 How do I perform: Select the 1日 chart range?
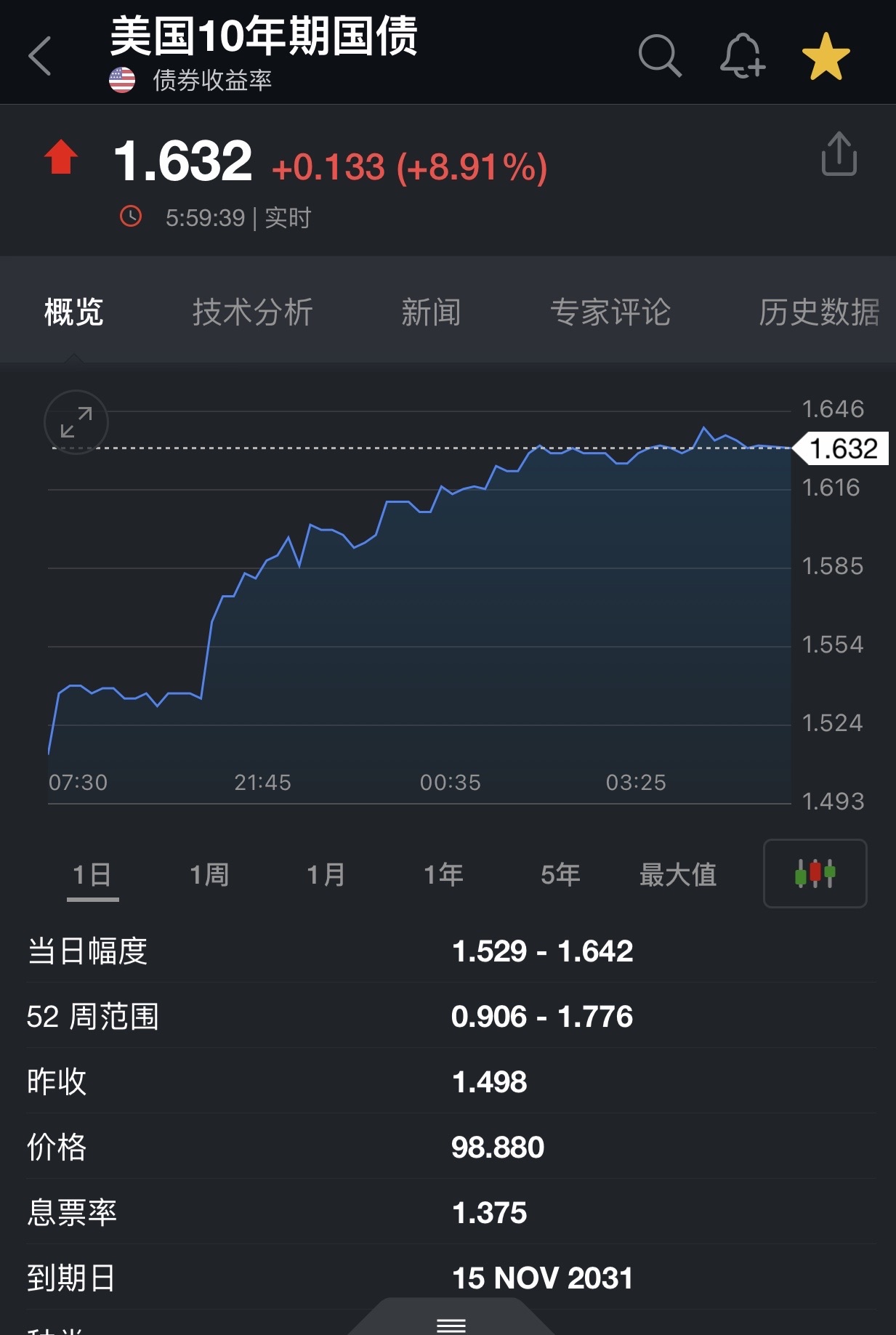click(92, 874)
